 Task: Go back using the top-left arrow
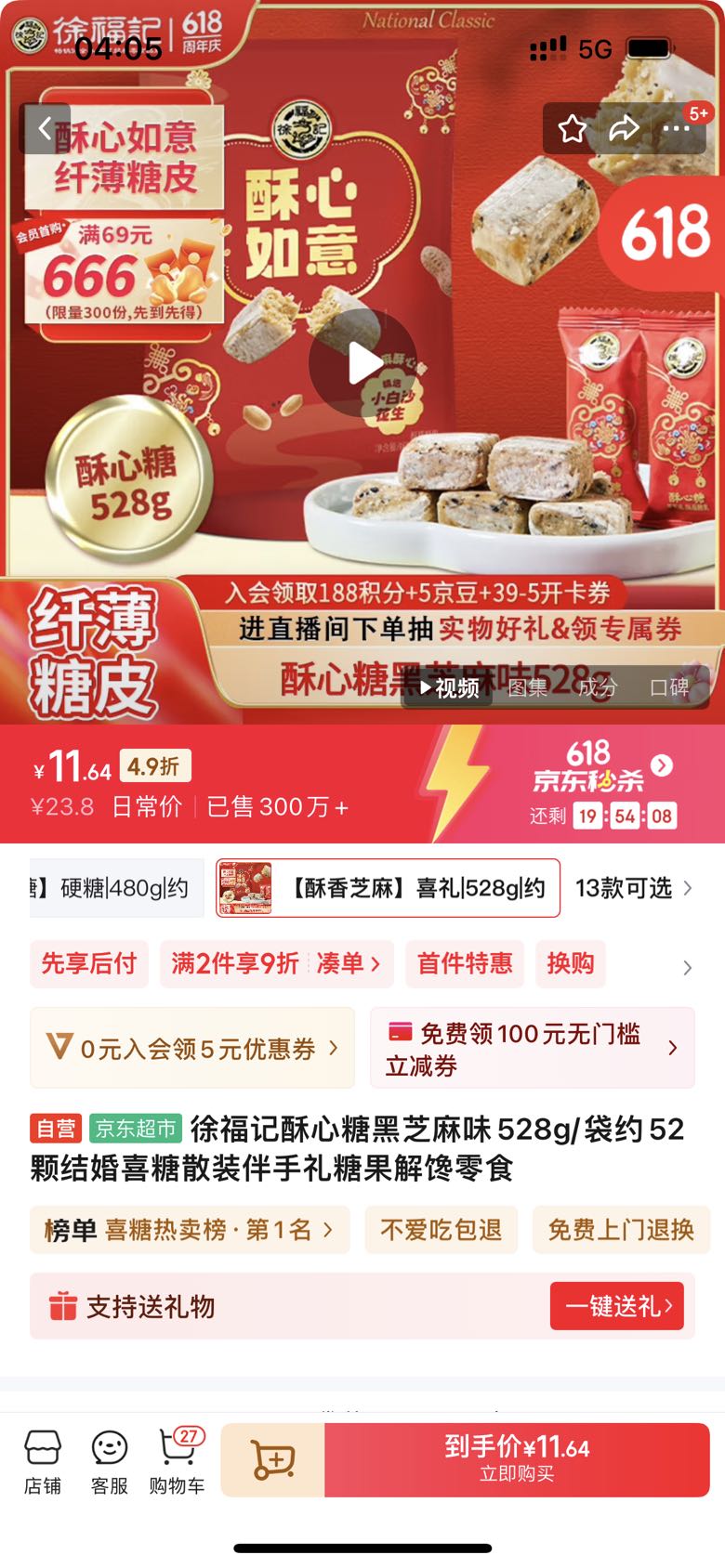pyautogui.click(x=44, y=128)
